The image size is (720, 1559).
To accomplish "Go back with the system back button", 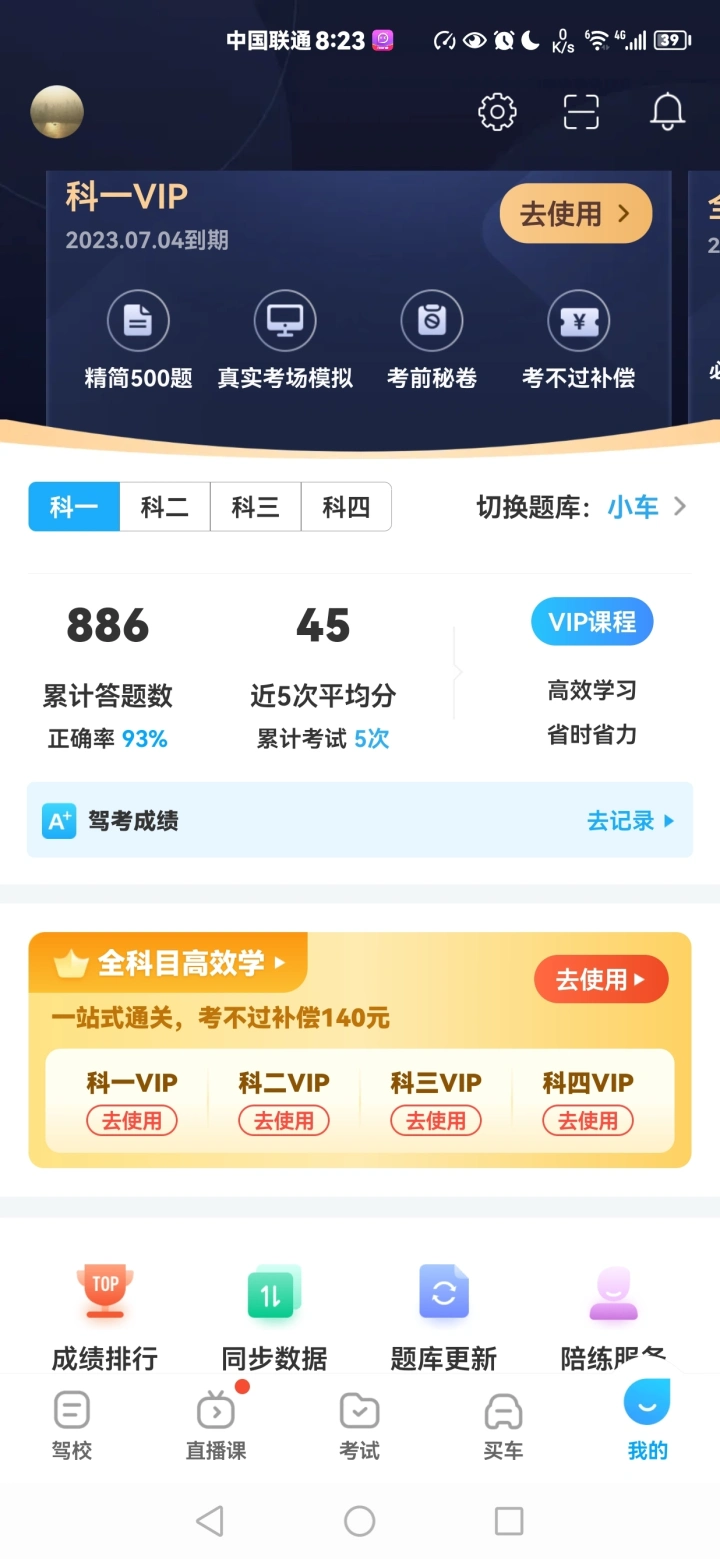I will coord(210,1521).
